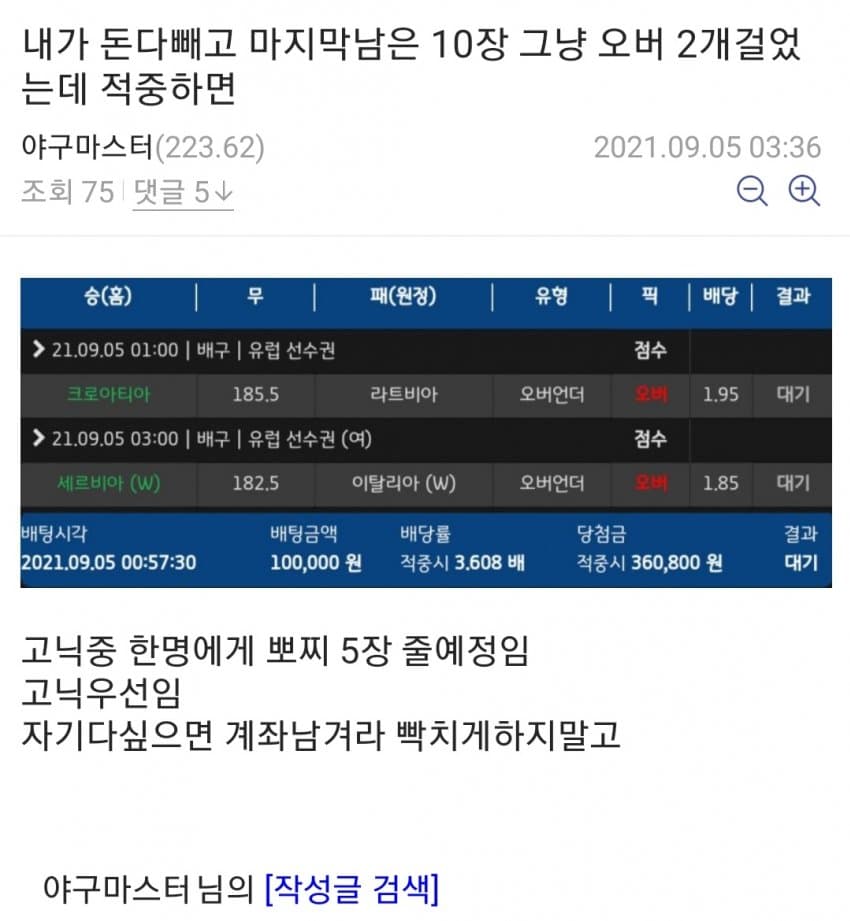This screenshot has height=921, width=850.
Task: Zoom in the post text
Action: pyautogui.click(x=804, y=190)
